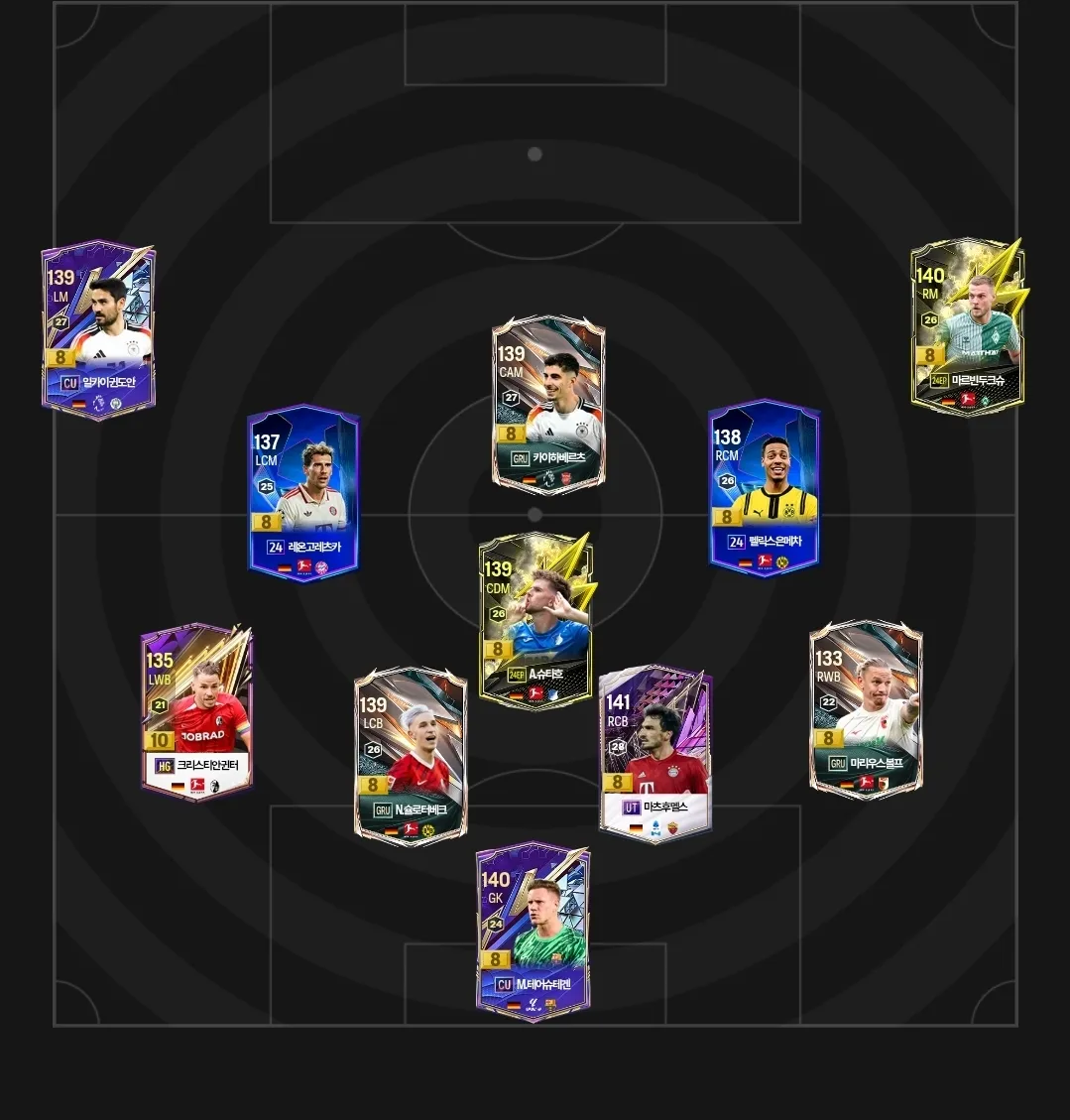Open the CDM card A.슈타흐
This screenshot has height=1120, width=1070.
(x=535, y=622)
